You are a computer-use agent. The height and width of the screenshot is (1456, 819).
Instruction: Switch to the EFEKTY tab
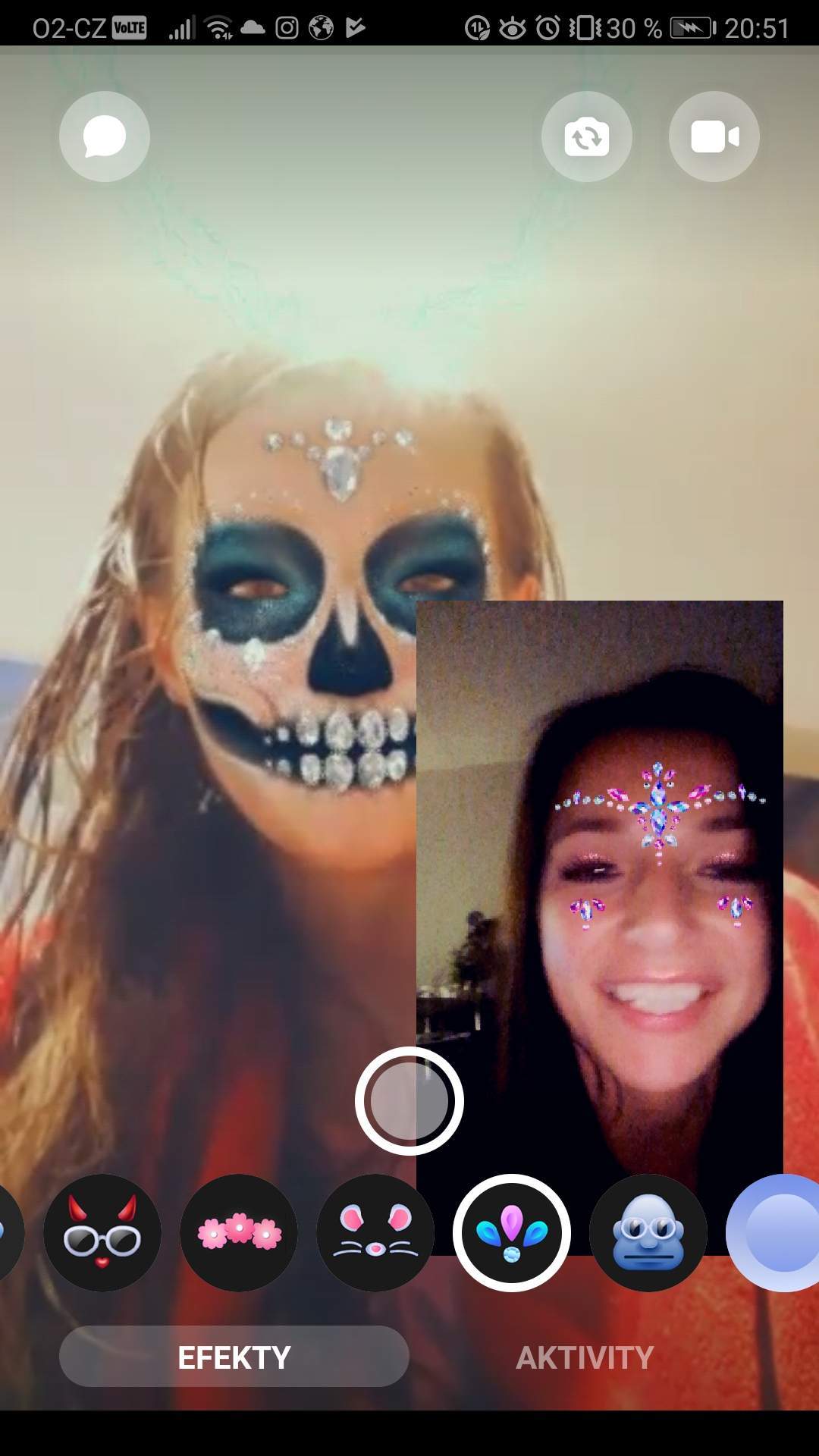click(234, 1357)
